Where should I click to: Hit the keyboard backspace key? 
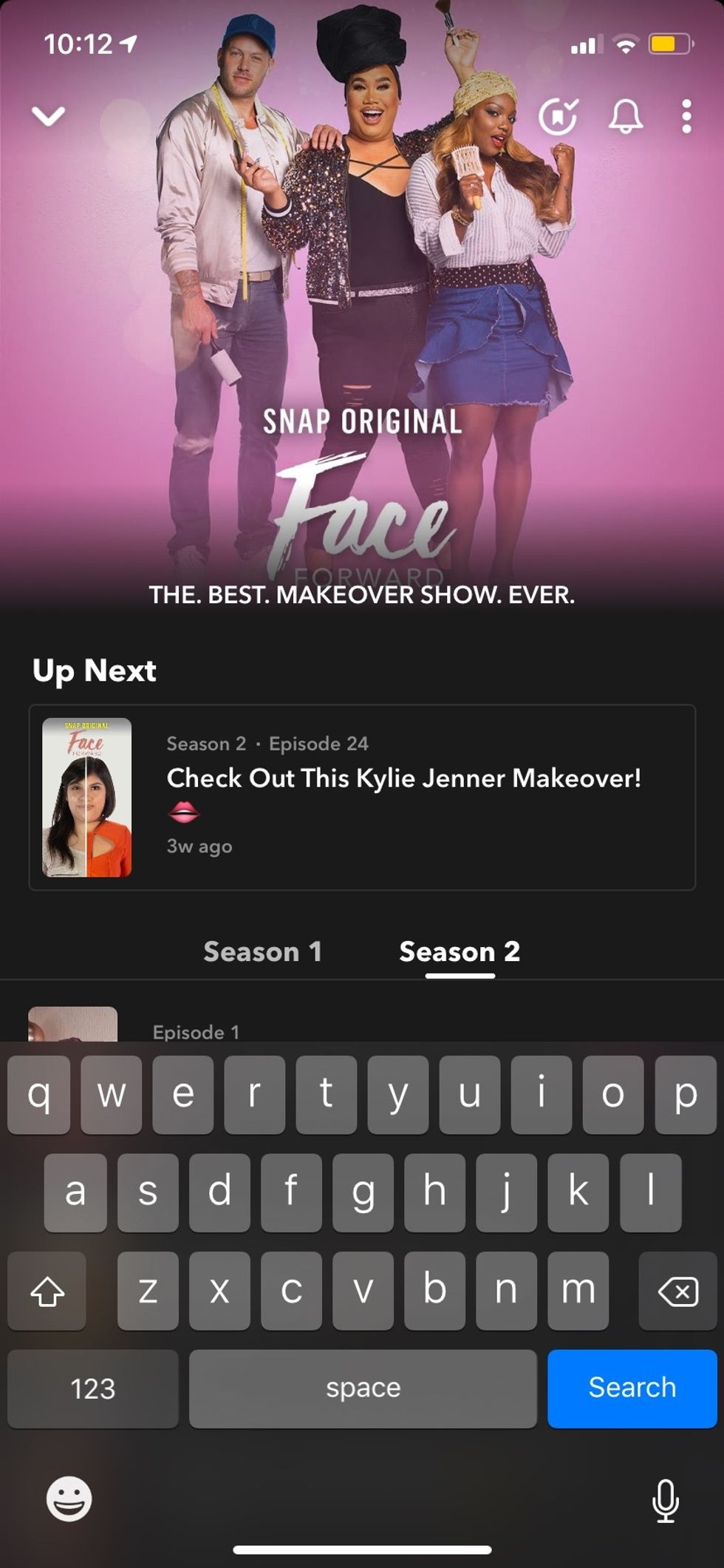click(677, 1291)
